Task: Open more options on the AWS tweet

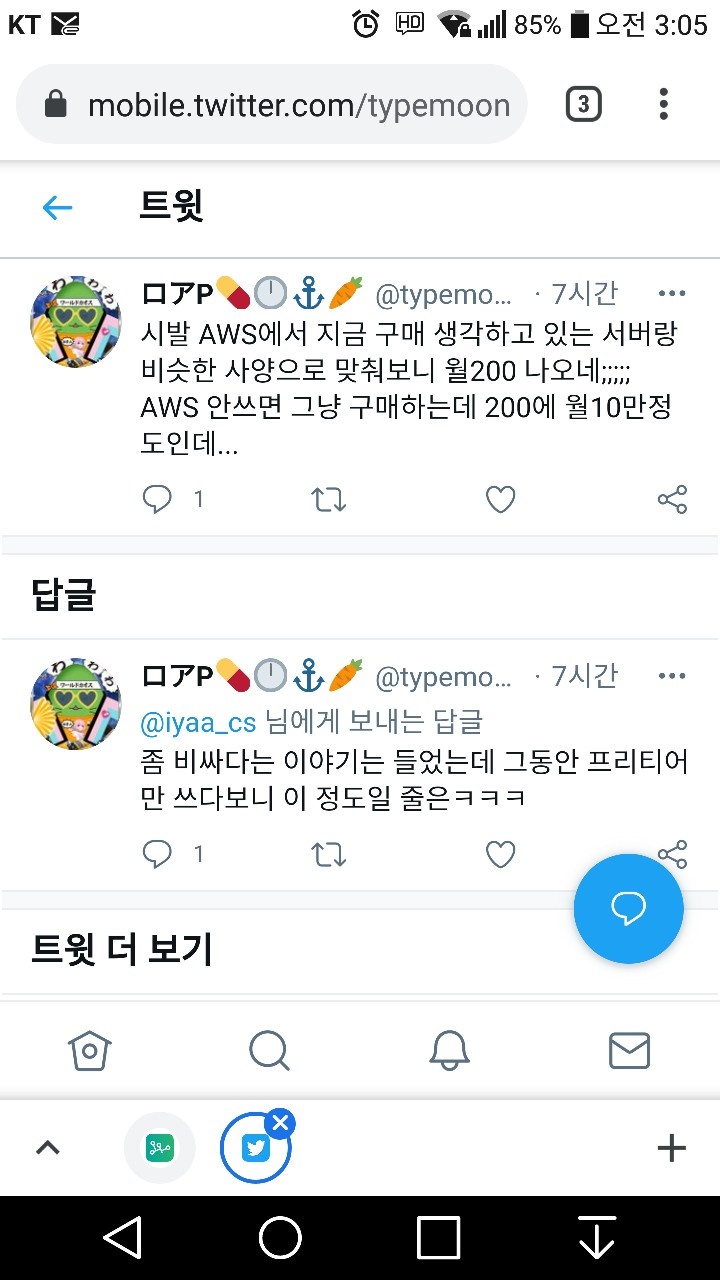Action: point(672,293)
